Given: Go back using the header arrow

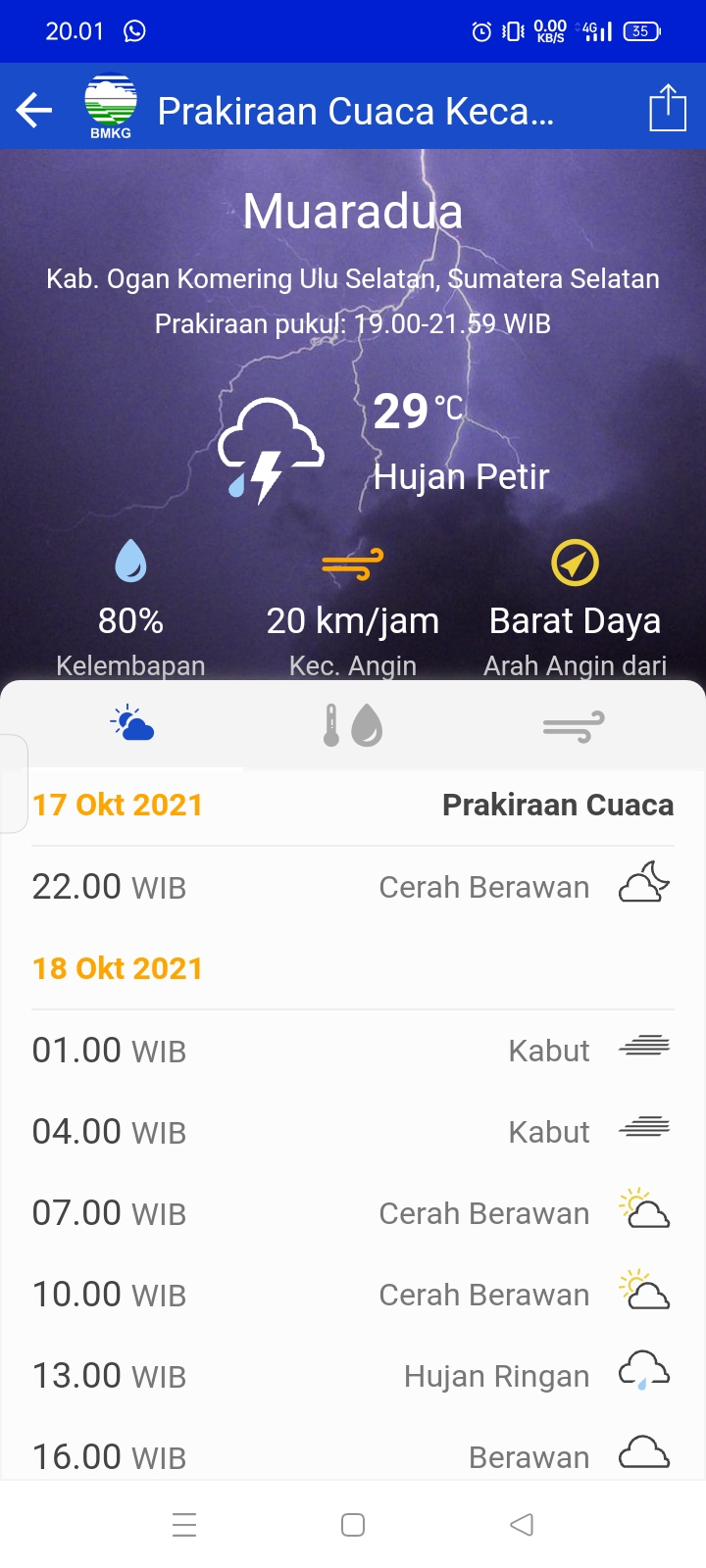Looking at the screenshot, I should 34,110.
